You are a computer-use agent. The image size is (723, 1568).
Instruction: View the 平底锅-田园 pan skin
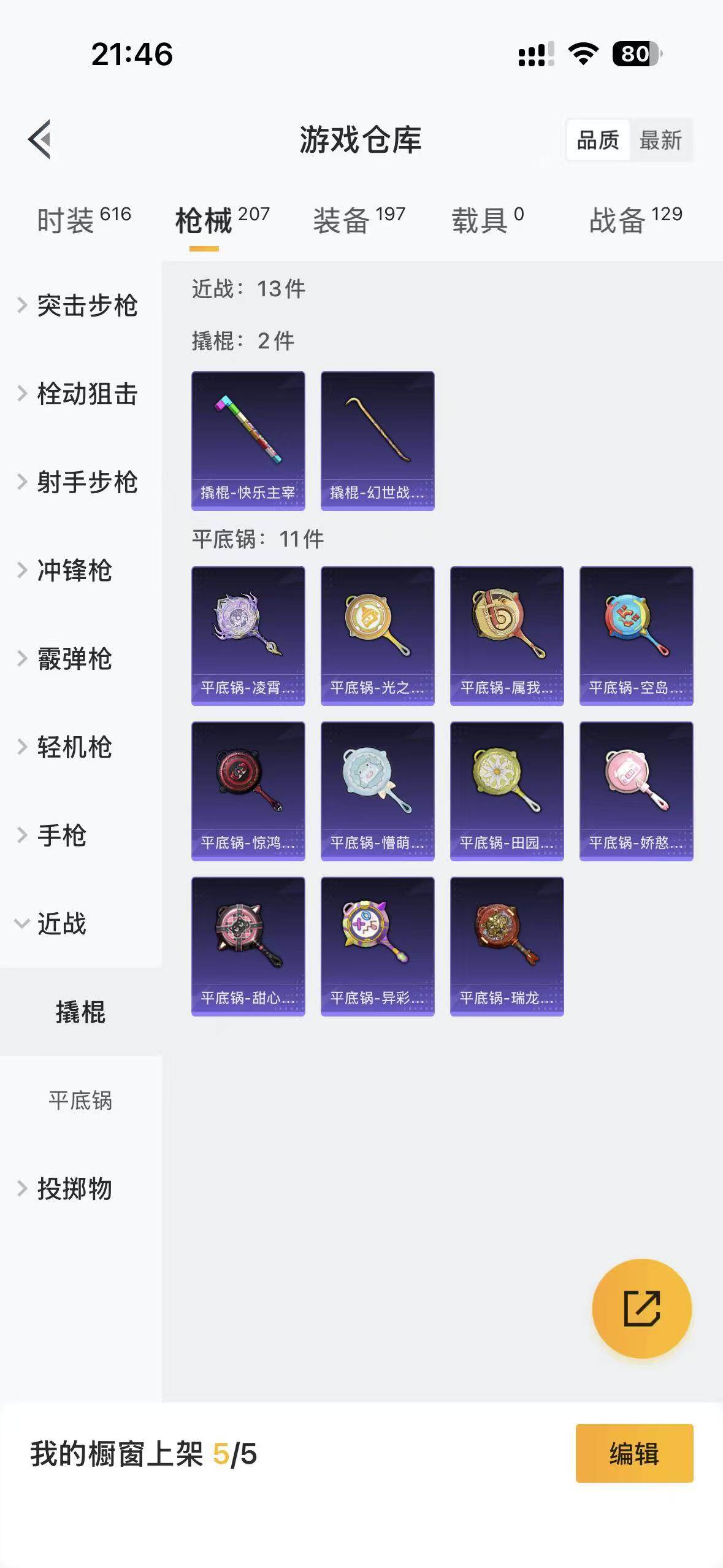[x=507, y=791]
